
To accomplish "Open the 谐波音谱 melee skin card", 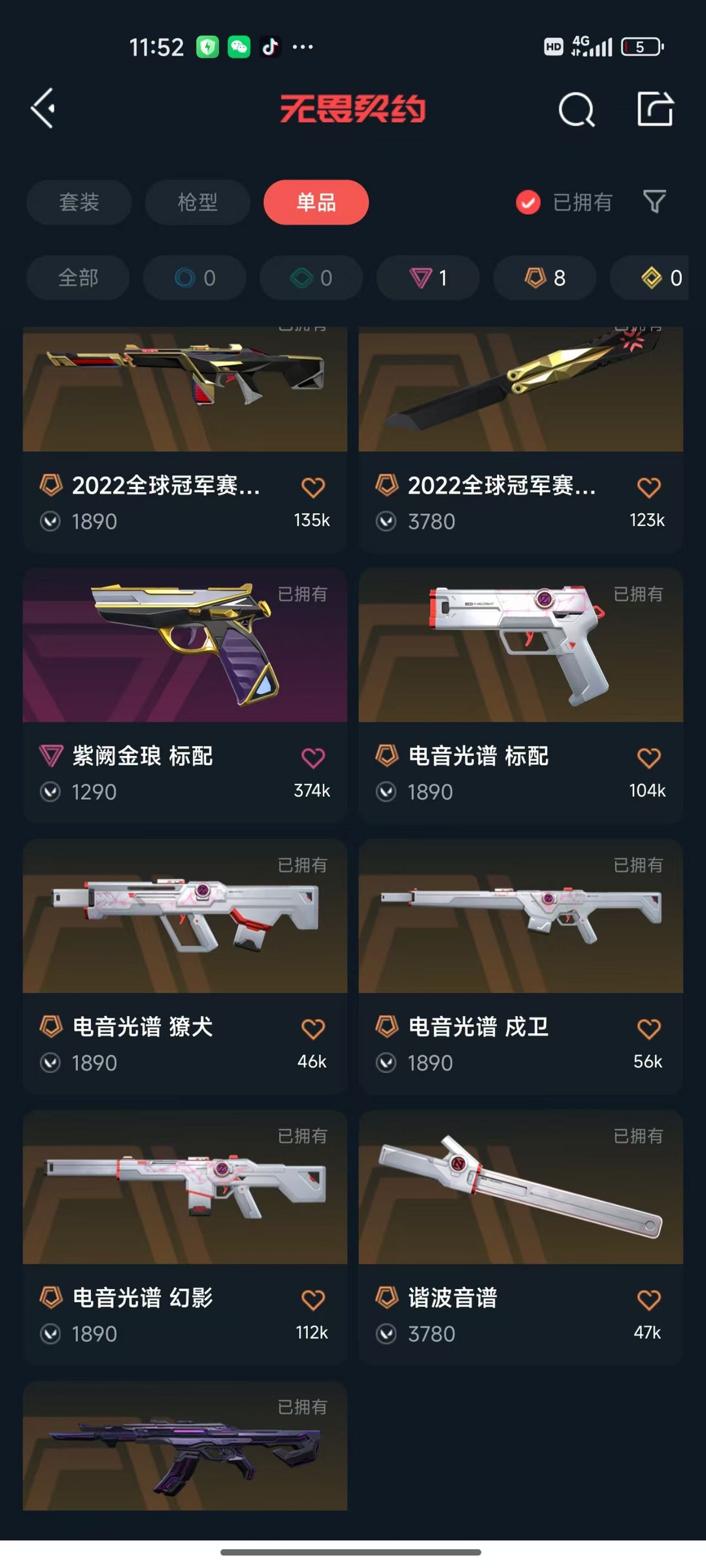I will 521,1237.
